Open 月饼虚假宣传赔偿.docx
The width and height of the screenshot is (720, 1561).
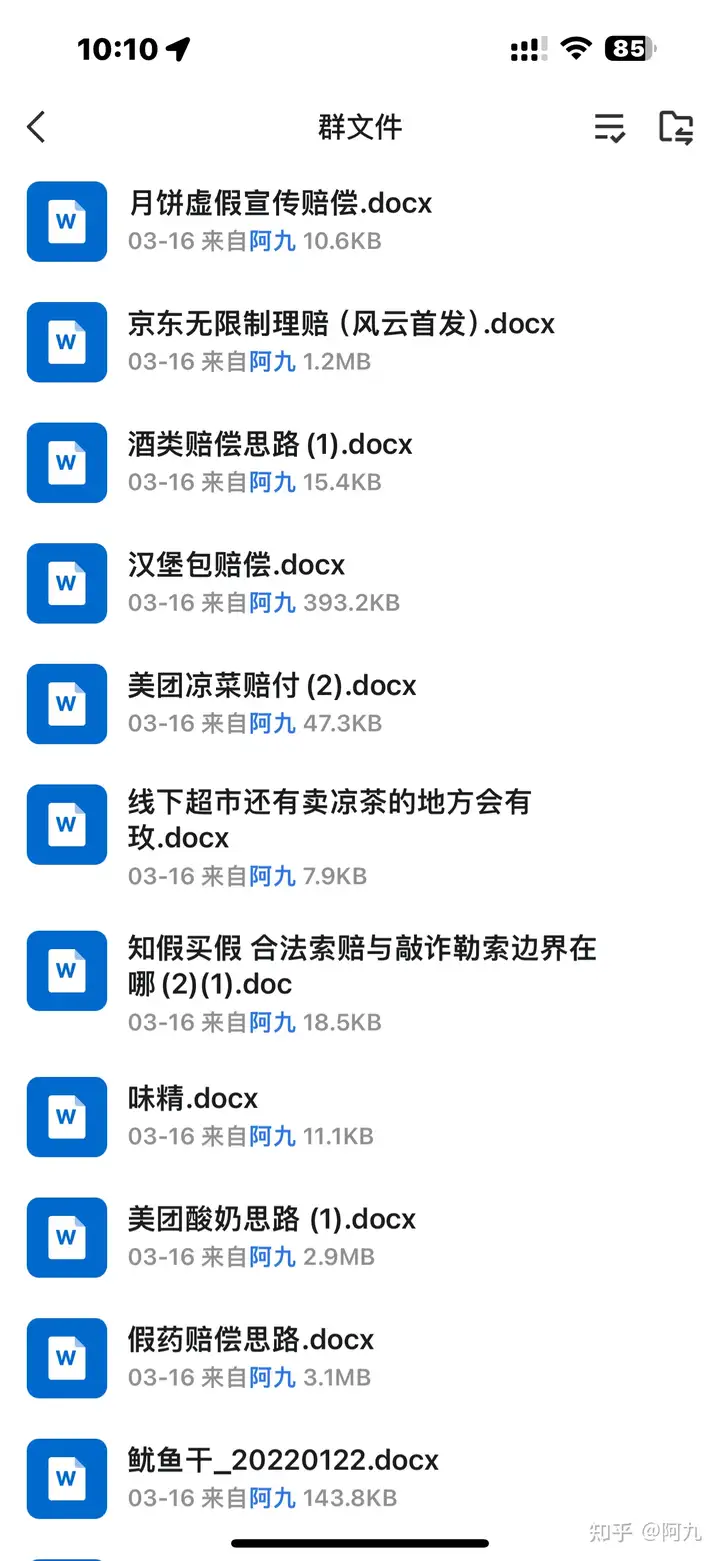pyautogui.click(x=360, y=221)
